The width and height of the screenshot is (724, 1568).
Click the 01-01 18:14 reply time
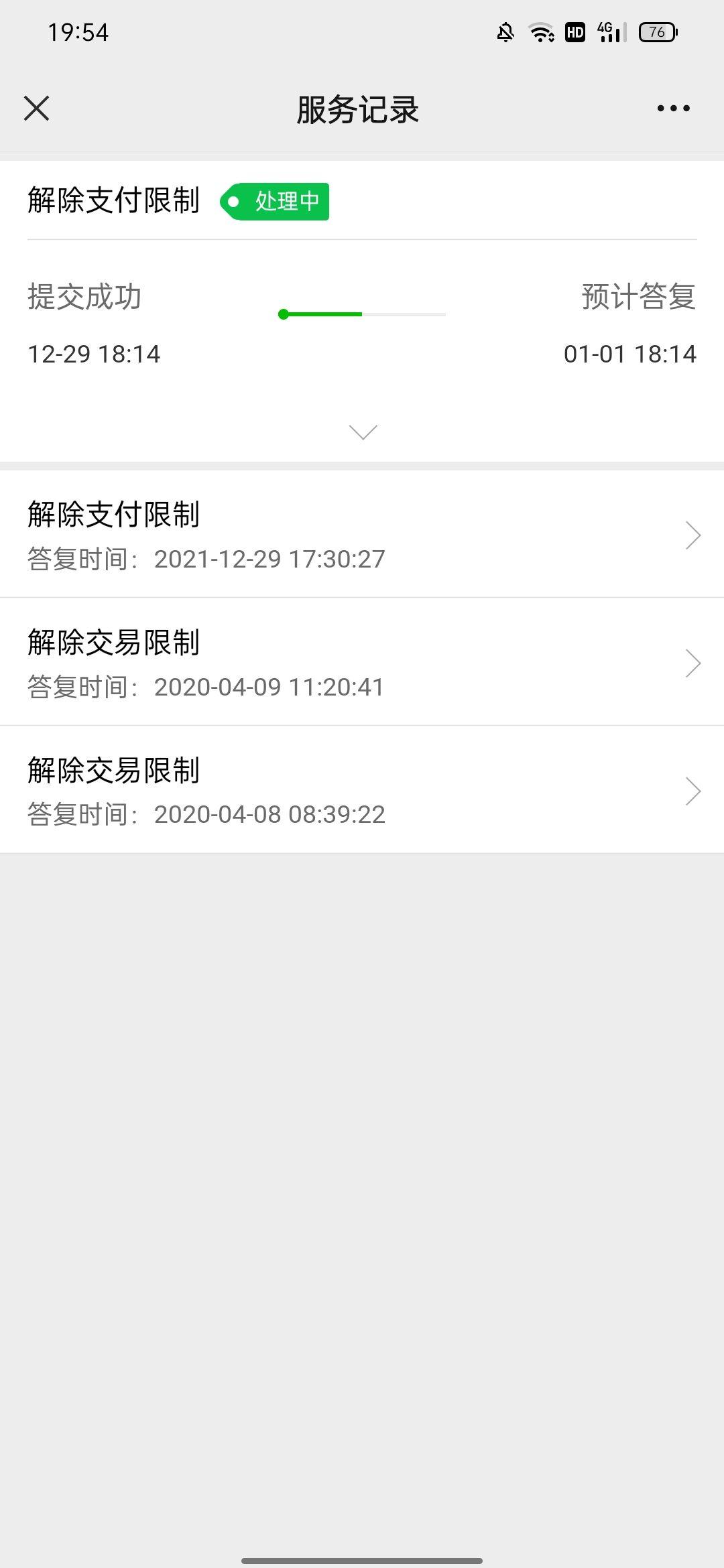click(629, 354)
